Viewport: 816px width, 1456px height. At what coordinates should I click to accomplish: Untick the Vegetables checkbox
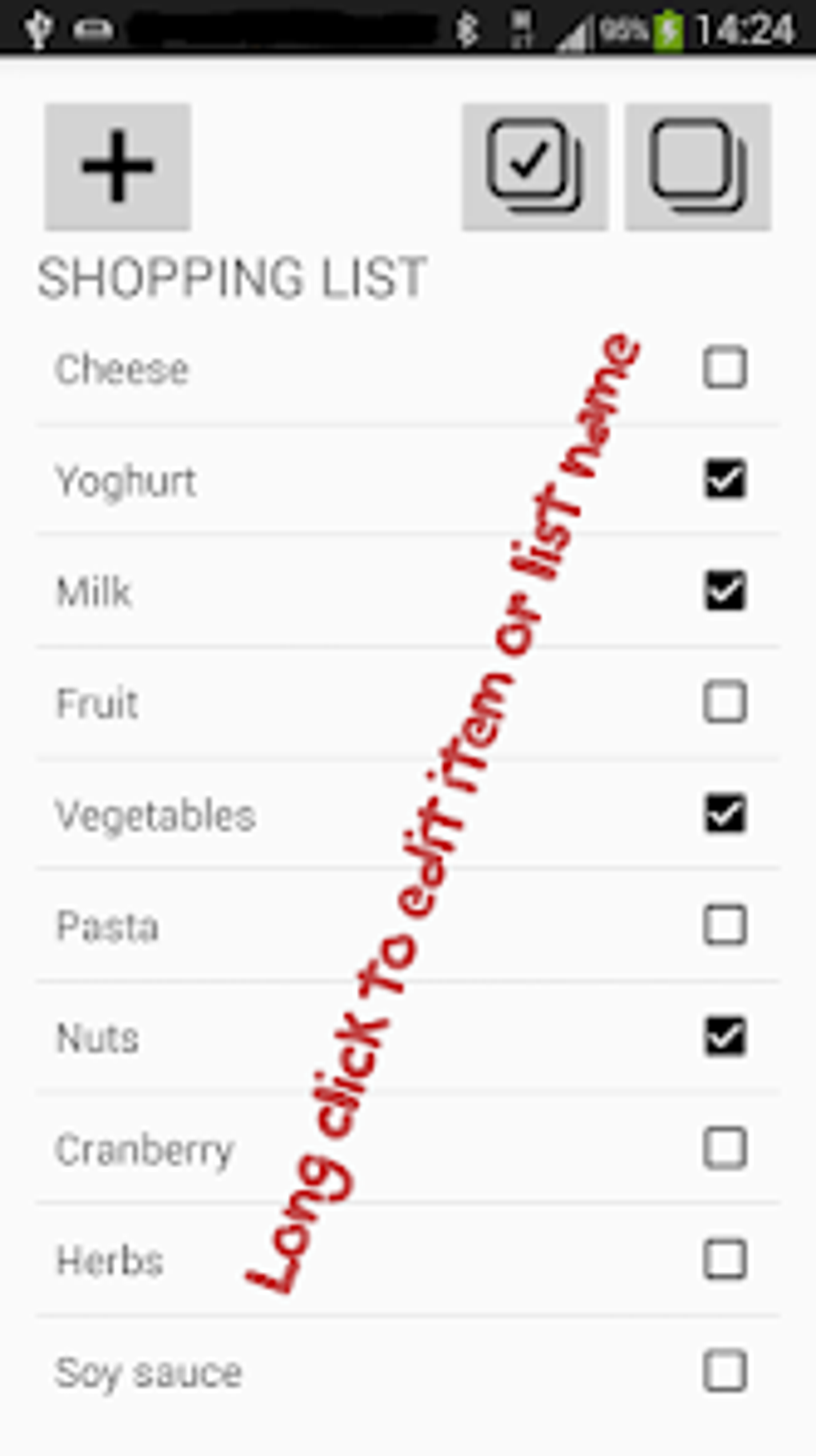(725, 813)
